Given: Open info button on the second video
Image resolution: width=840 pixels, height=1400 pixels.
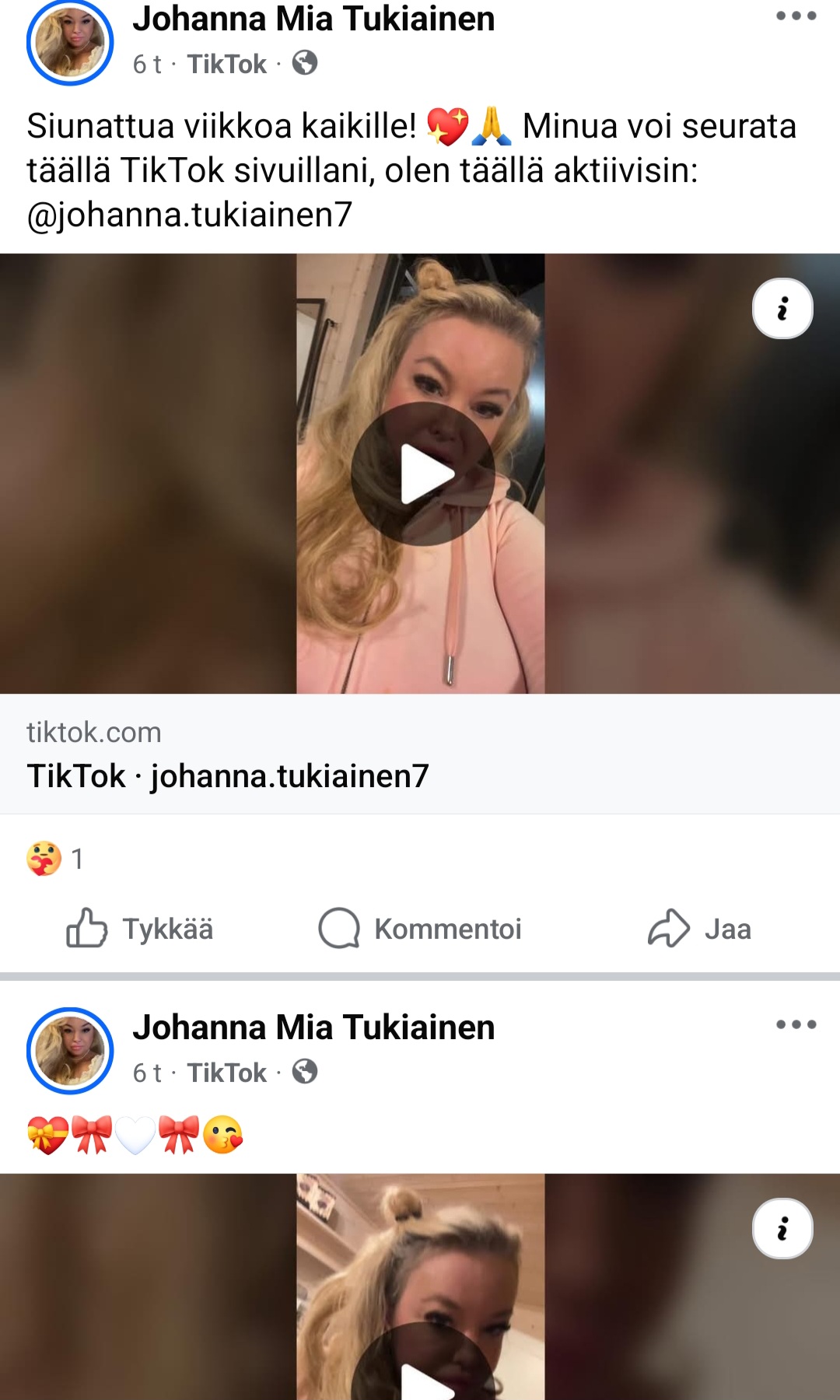Looking at the screenshot, I should tap(782, 1229).
